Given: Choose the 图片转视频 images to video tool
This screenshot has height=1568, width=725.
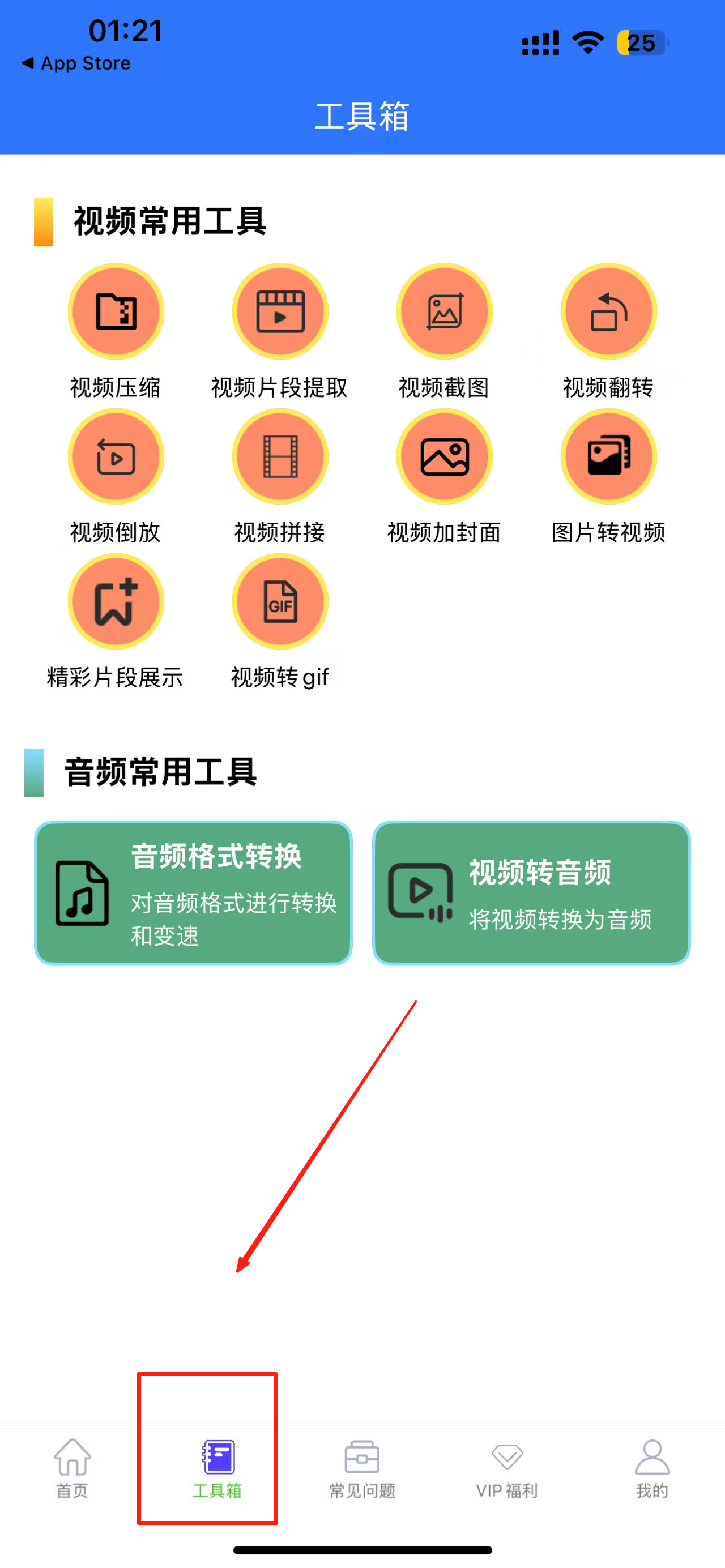Looking at the screenshot, I should point(609,456).
